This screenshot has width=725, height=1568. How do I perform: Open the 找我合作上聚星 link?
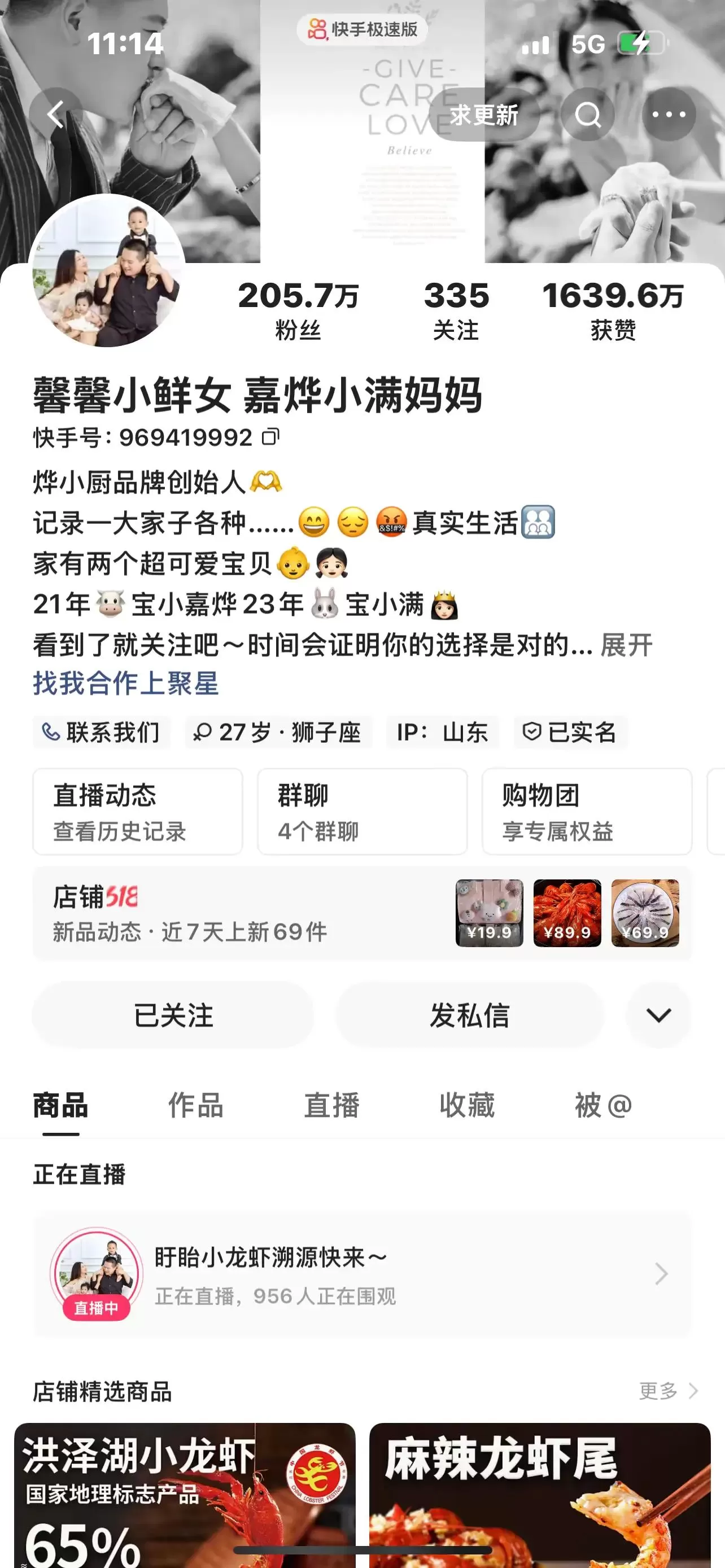coord(126,683)
